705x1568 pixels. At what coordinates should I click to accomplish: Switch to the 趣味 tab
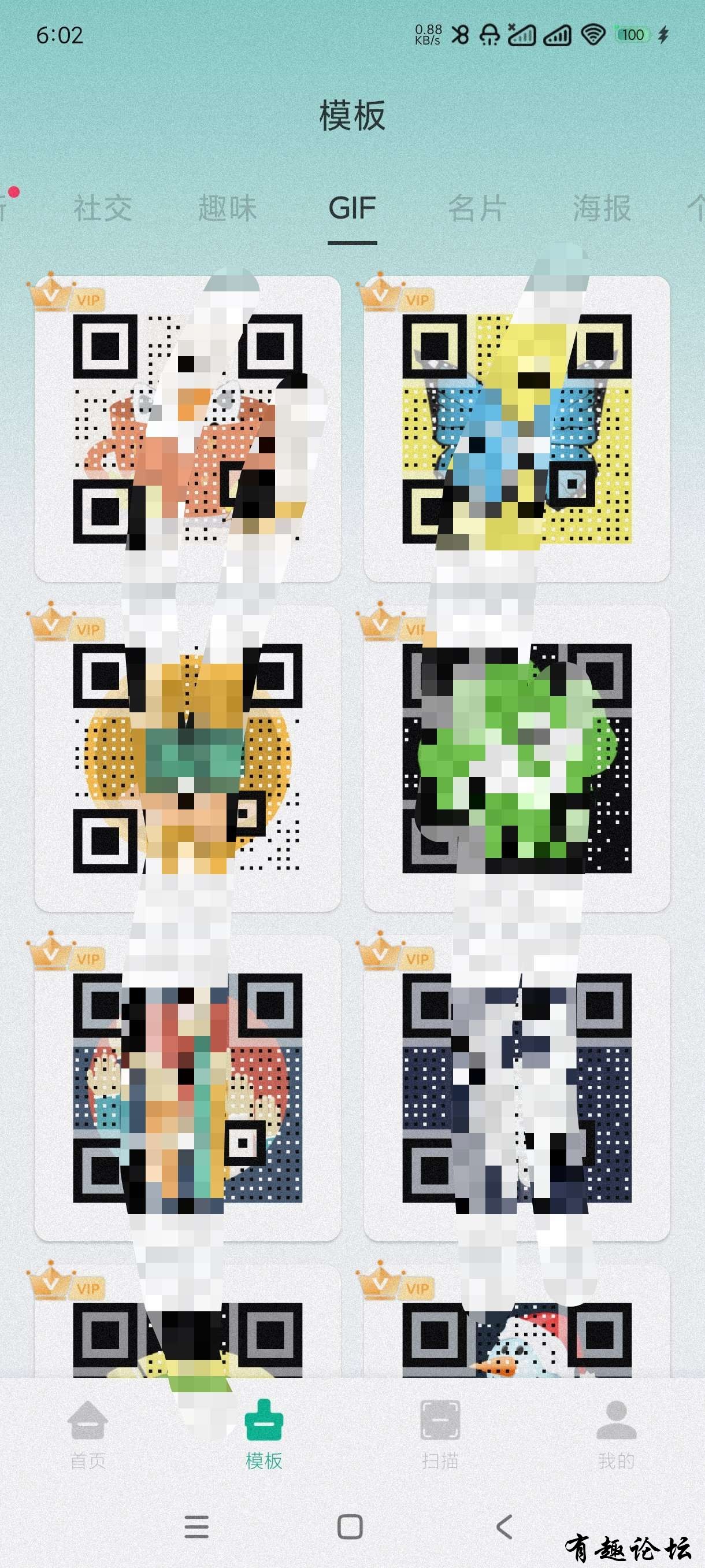[228, 208]
